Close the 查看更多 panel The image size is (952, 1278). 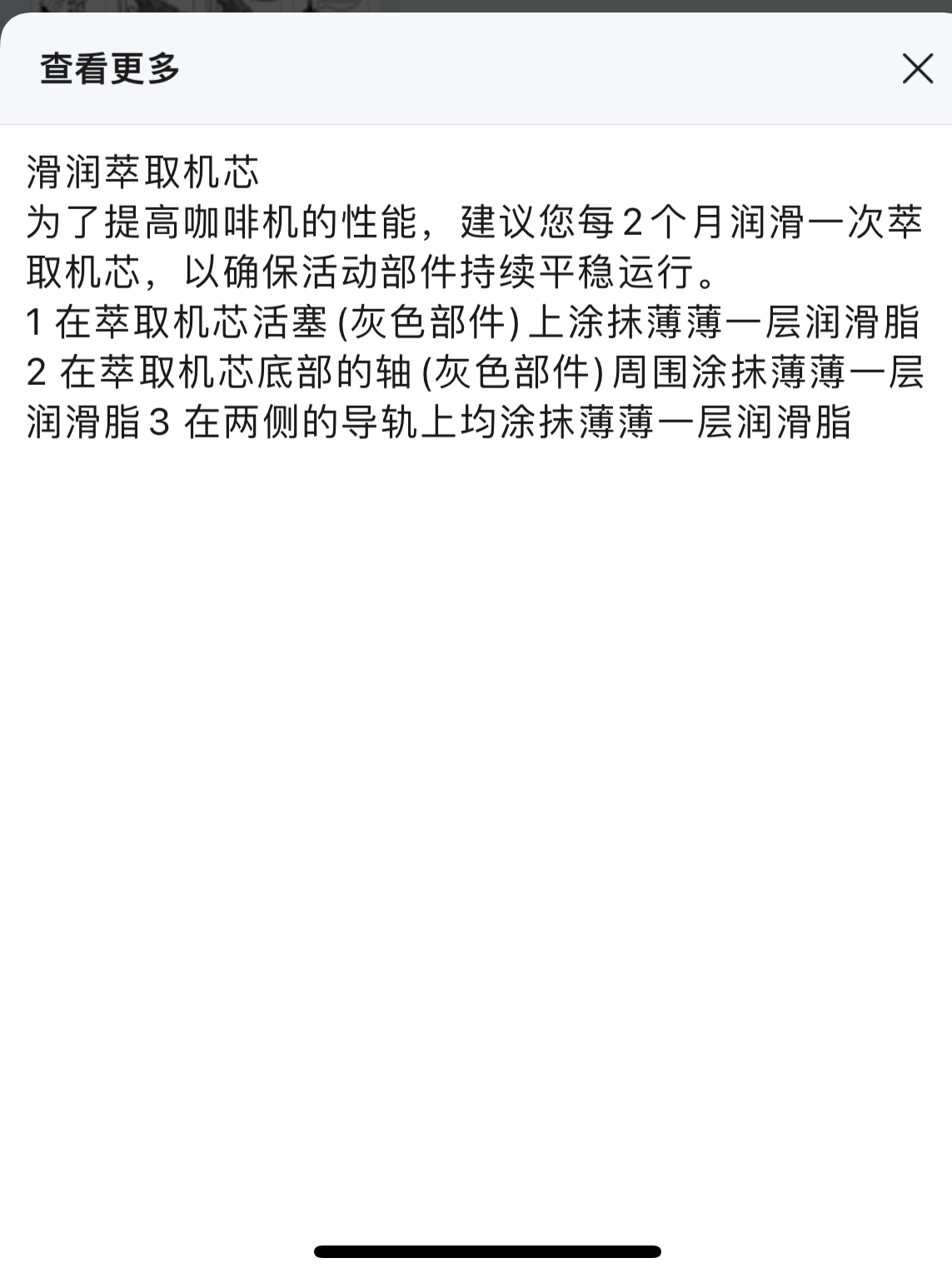click(x=917, y=68)
